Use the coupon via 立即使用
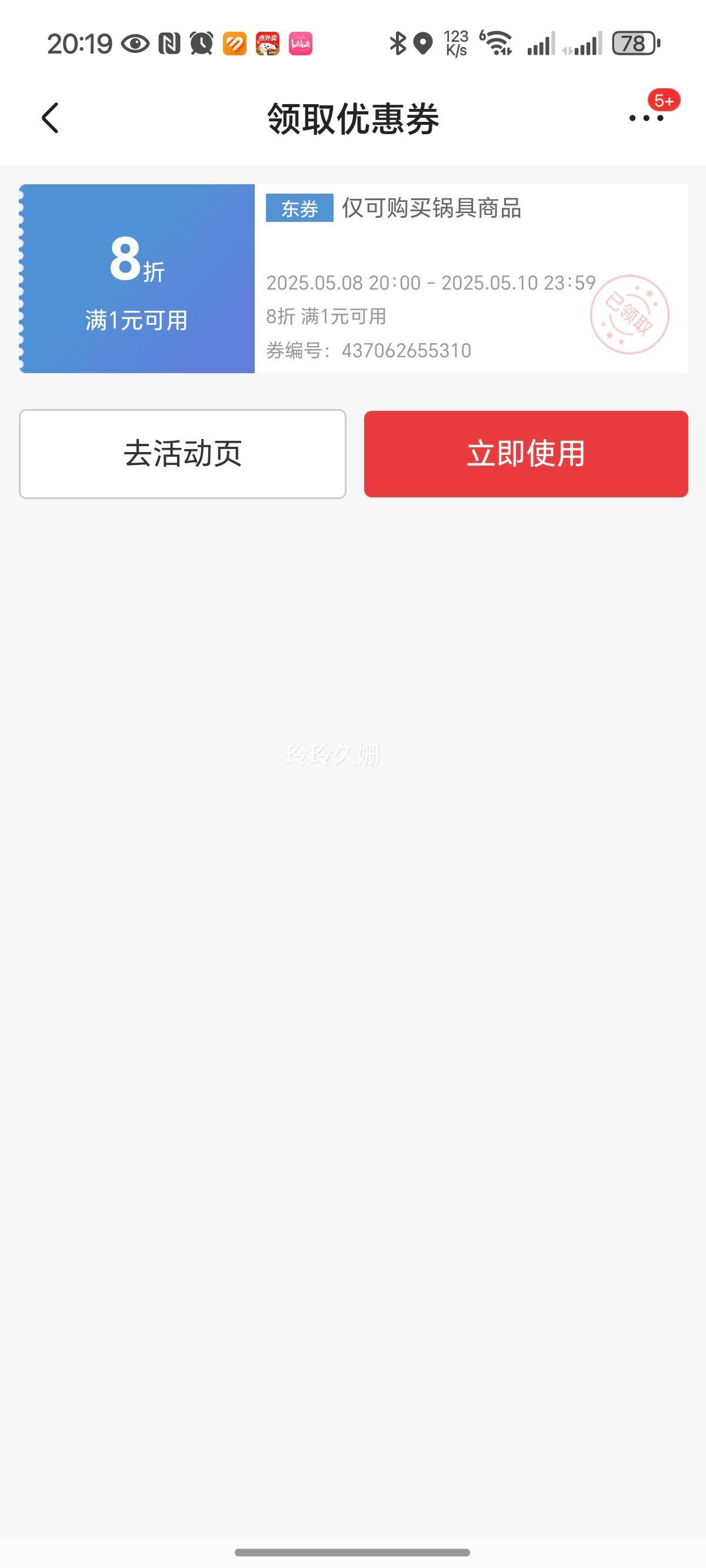The height and width of the screenshot is (1568, 706). click(526, 454)
